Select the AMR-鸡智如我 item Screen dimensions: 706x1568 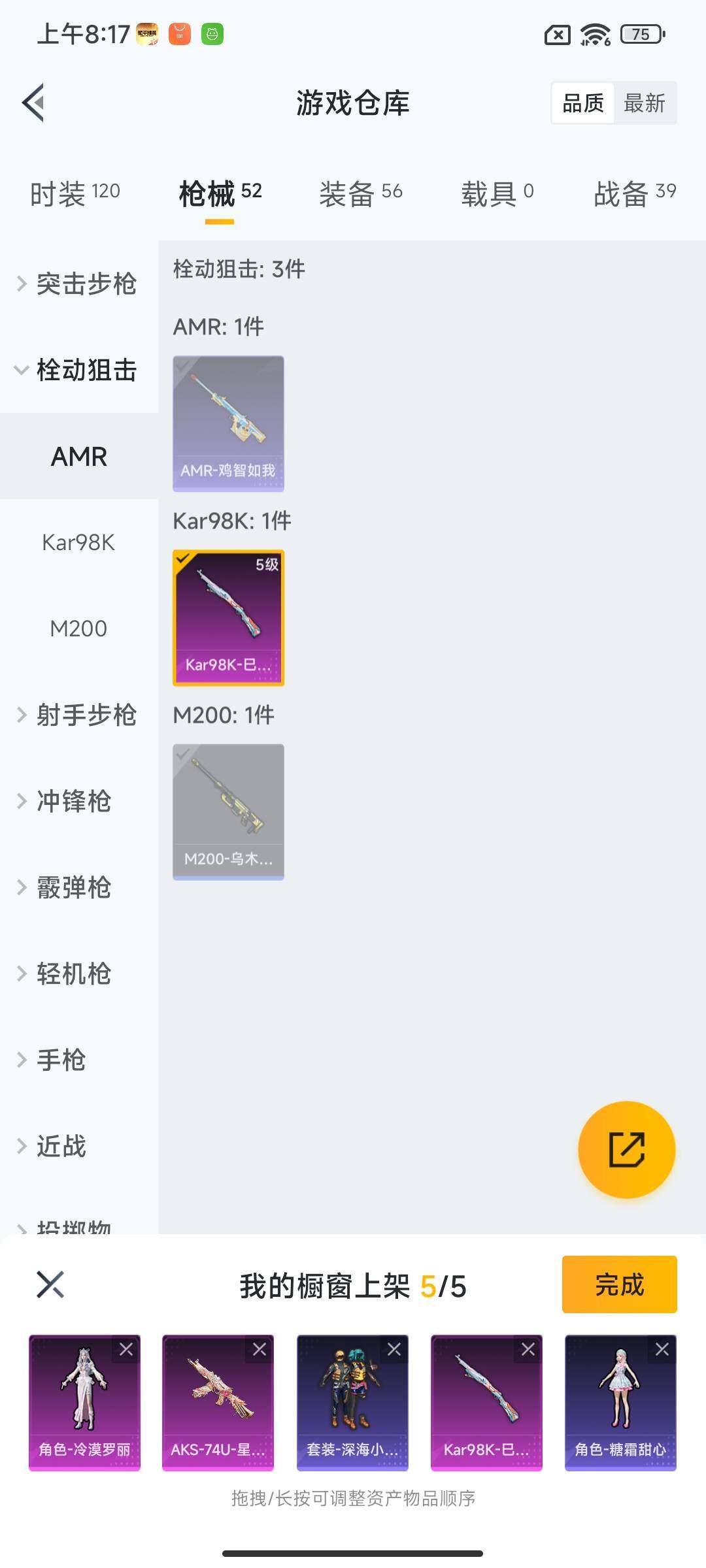[x=228, y=423]
